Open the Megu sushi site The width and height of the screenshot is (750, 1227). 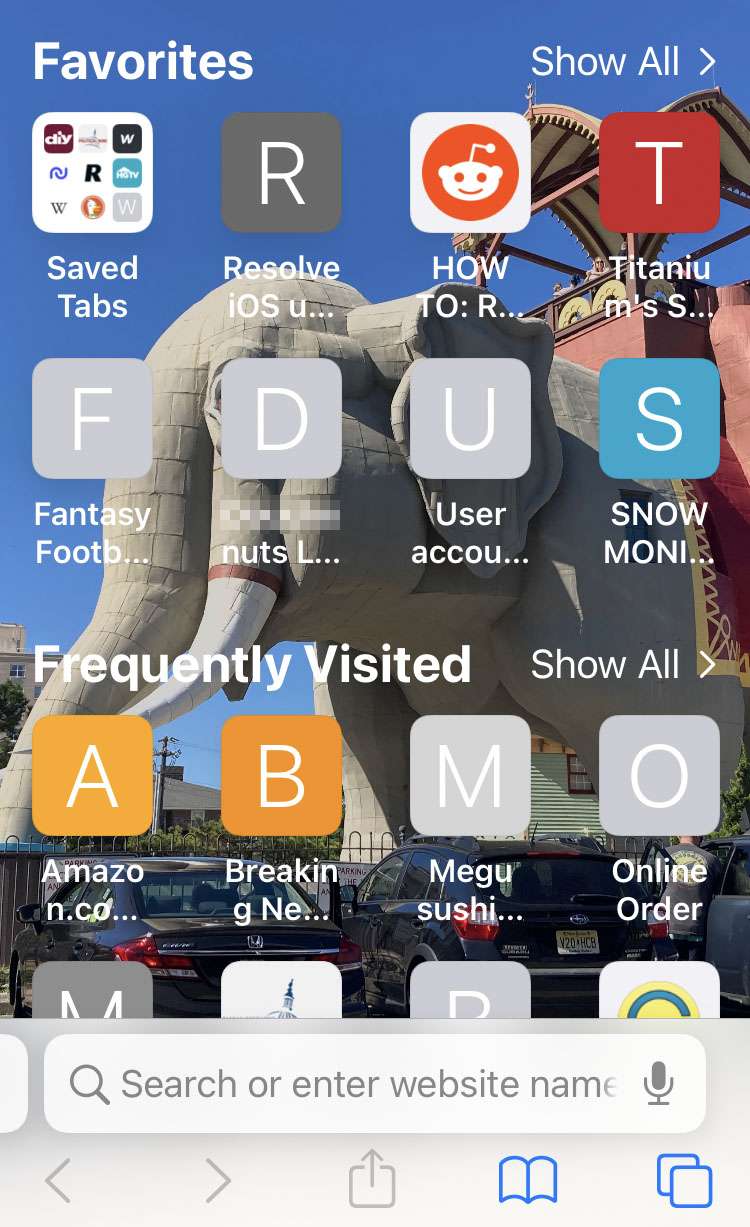tap(470, 775)
